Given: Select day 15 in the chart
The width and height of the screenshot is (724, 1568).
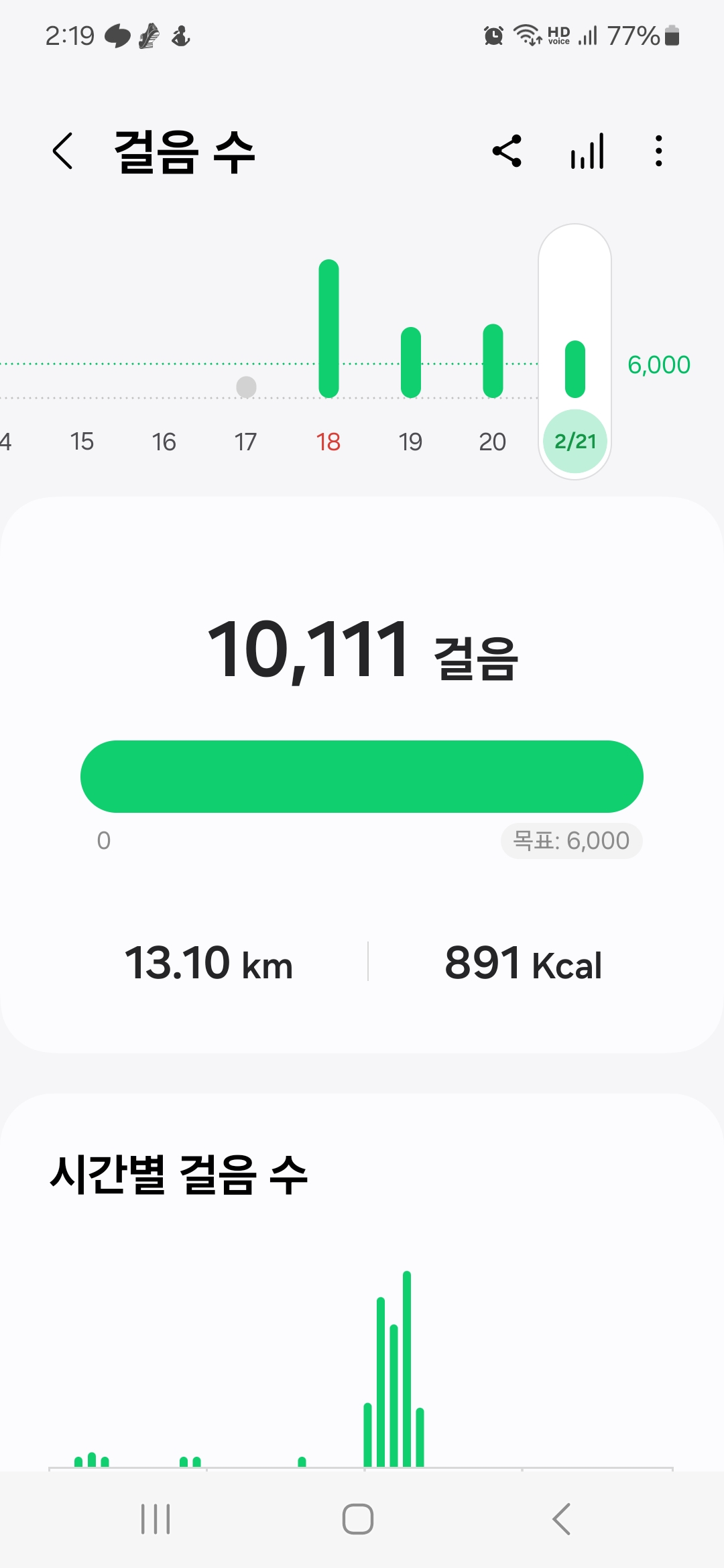Looking at the screenshot, I should pyautogui.click(x=82, y=442).
